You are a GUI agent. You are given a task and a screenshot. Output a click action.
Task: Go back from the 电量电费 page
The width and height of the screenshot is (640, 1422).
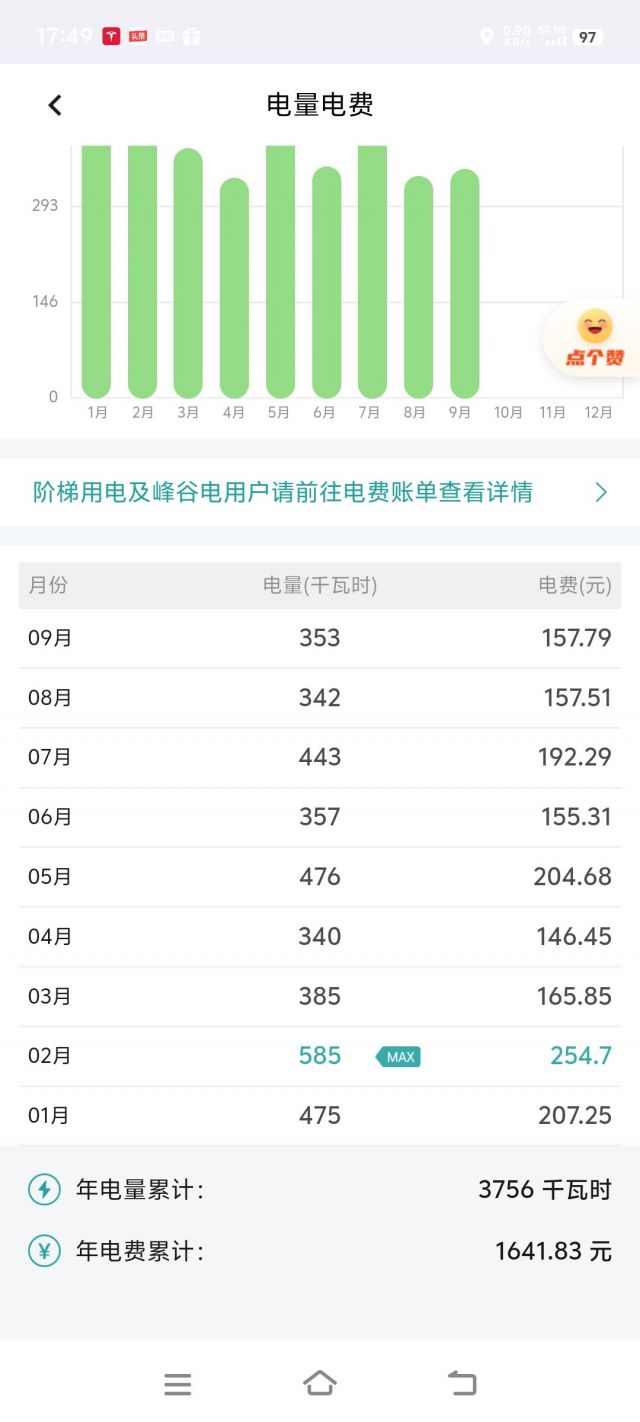(x=55, y=105)
